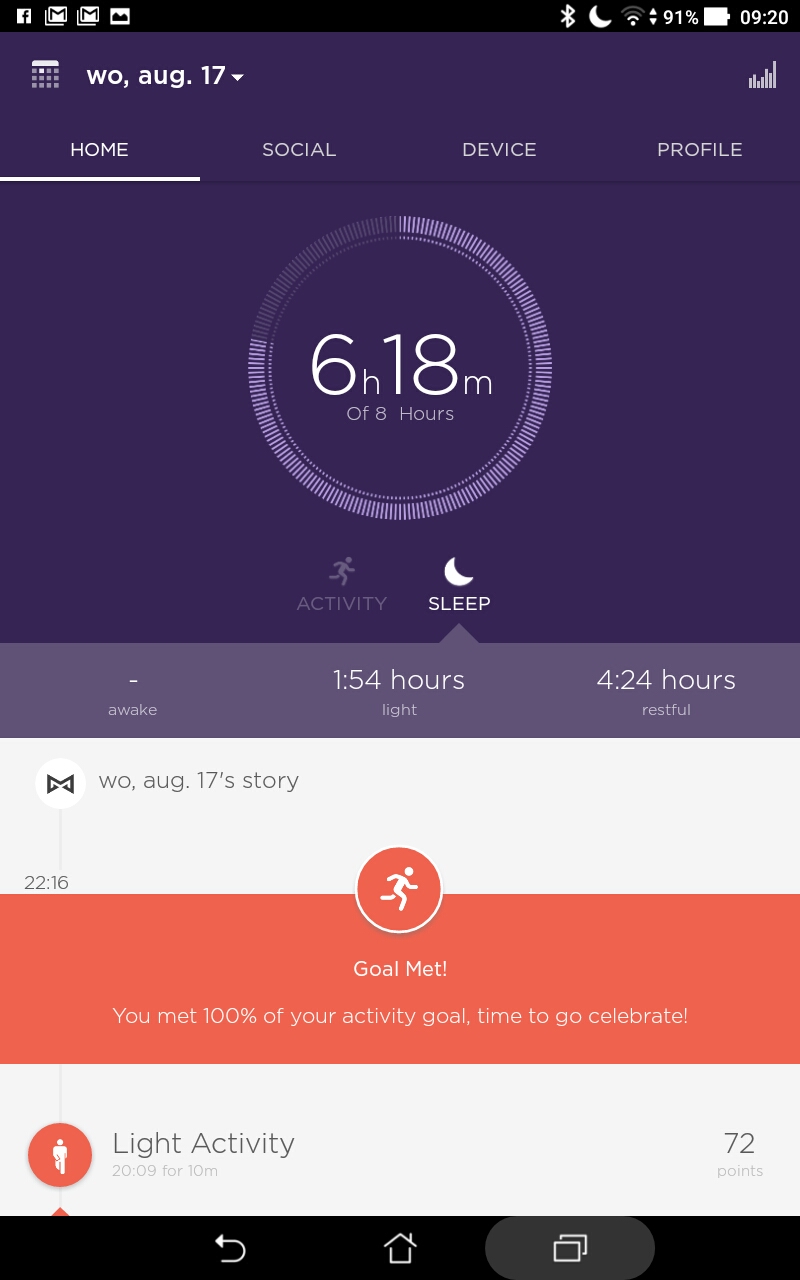Open the Light Activity entry
This screenshot has height=1280, width=800.
coord(400,1155)
